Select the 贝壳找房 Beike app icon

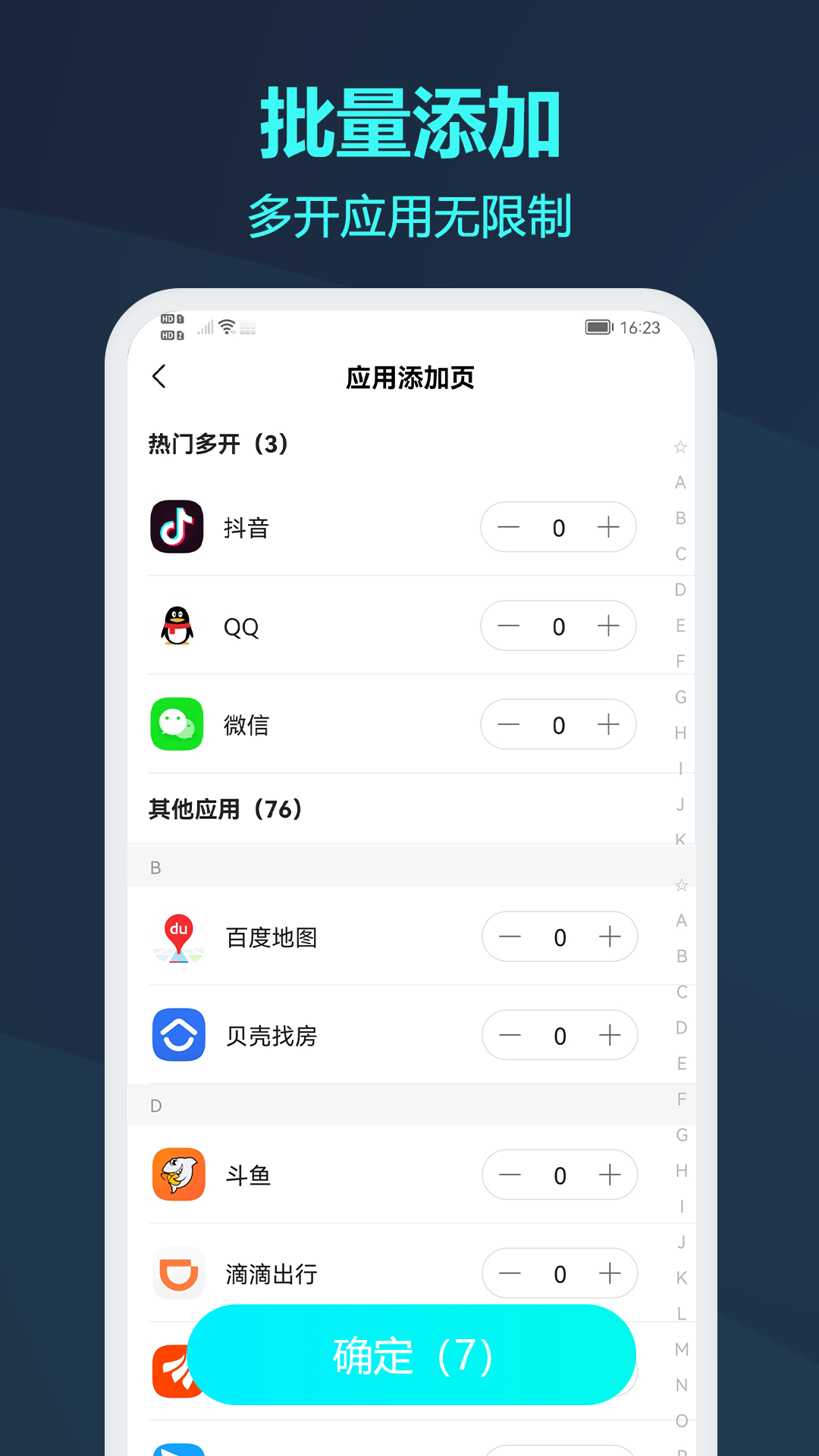coord(179,1036)
